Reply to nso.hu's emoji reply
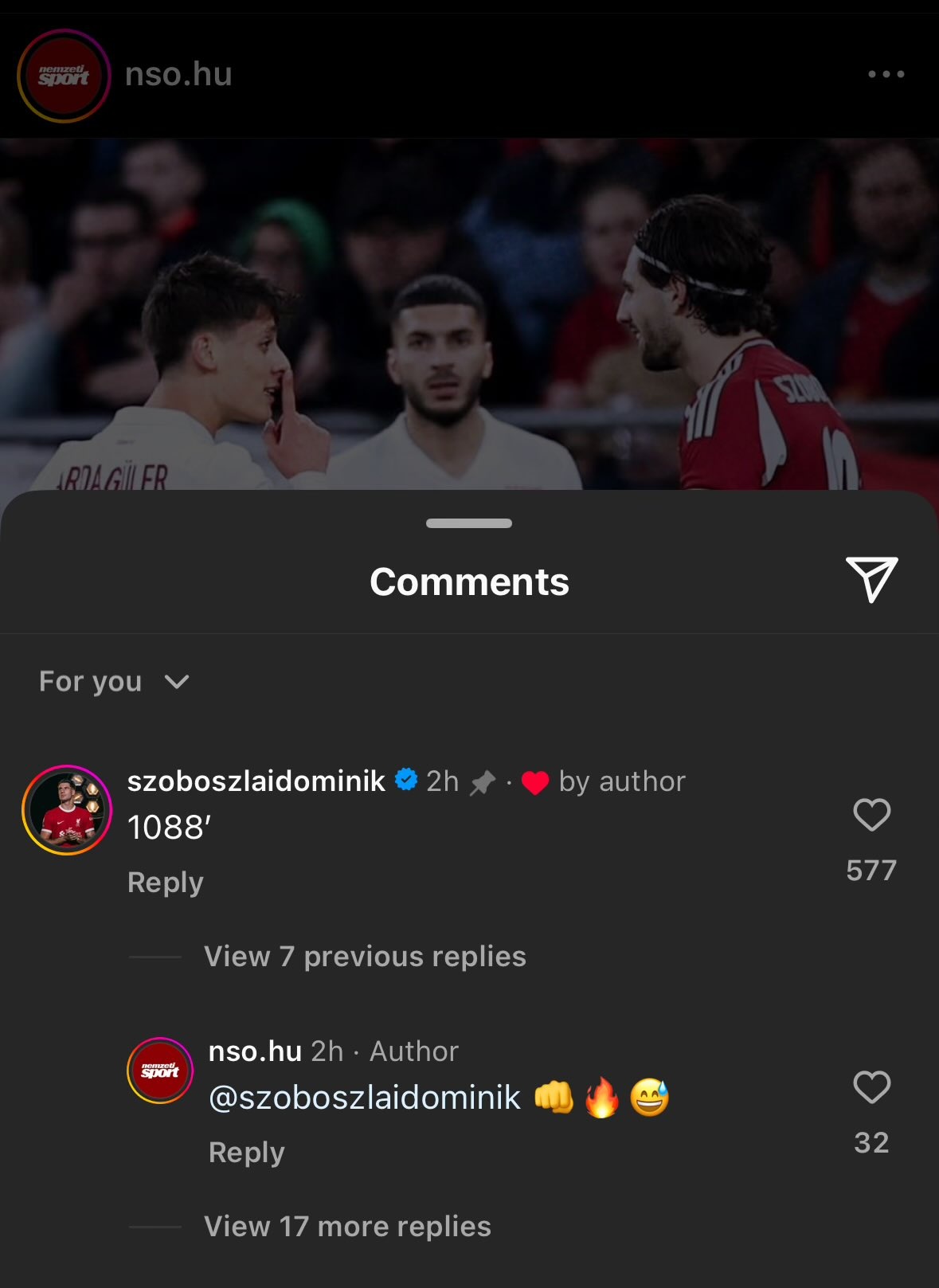 246,1153
